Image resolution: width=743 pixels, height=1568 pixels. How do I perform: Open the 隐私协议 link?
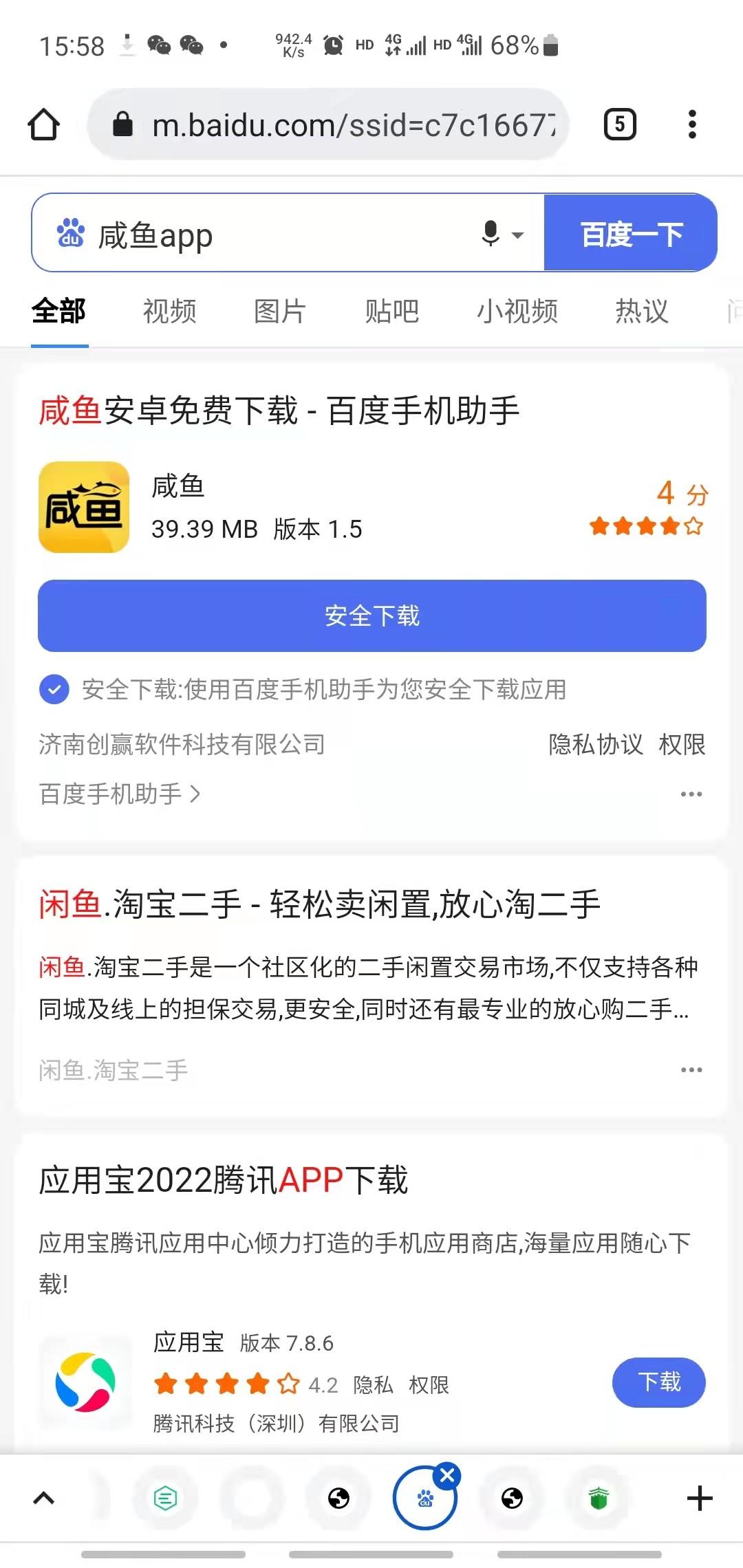[596, 745]
